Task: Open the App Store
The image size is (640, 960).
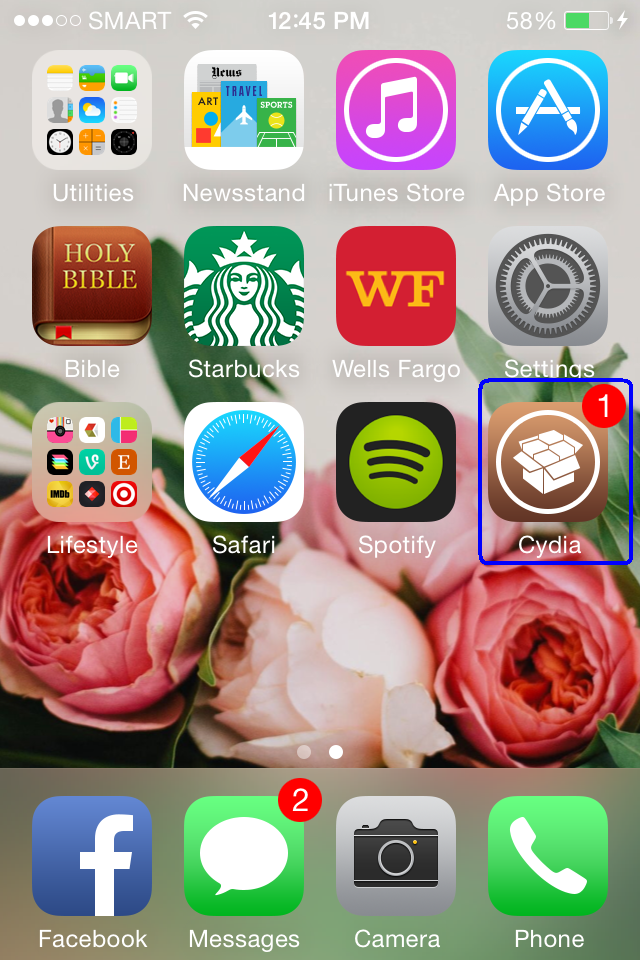Action: [x=548, y=110]
